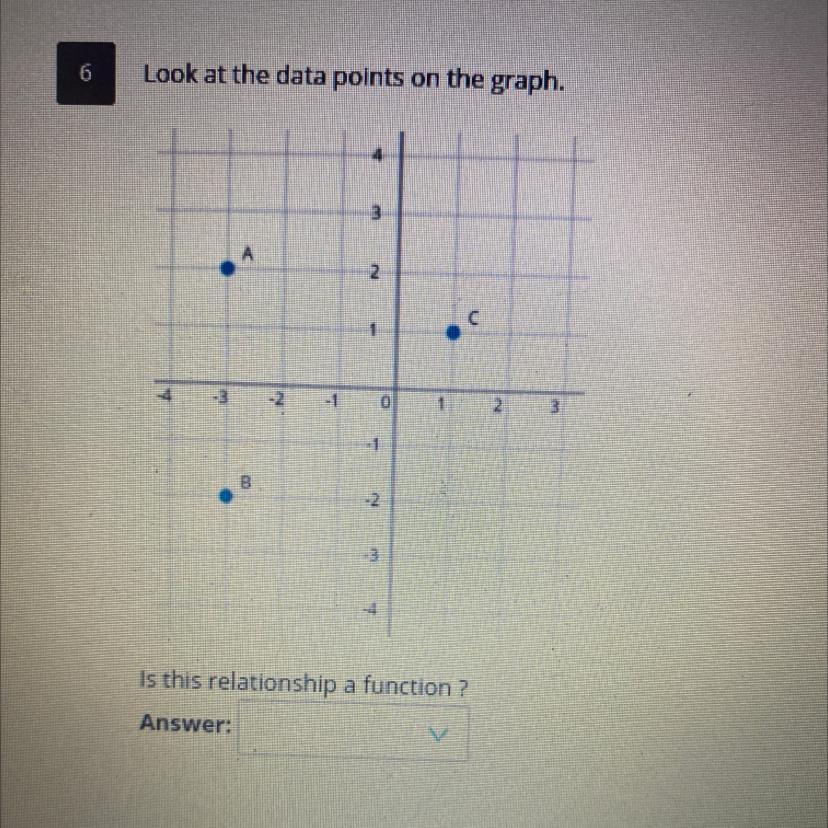Open the Answer dropdown

click(353, 733)
